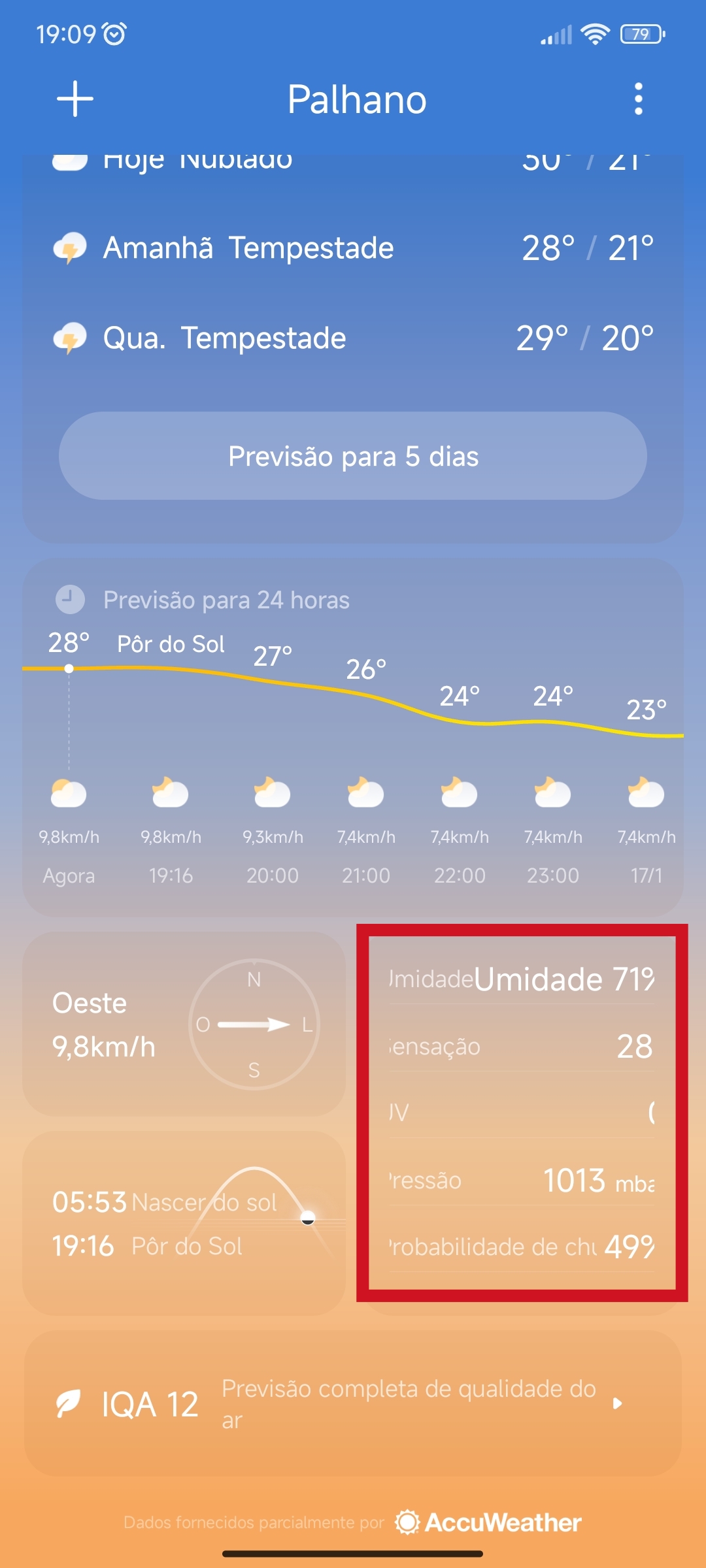Screen dimensions: 706x1568
Task: Open the sunrise and sunset card
Action: click(184, 1224)
